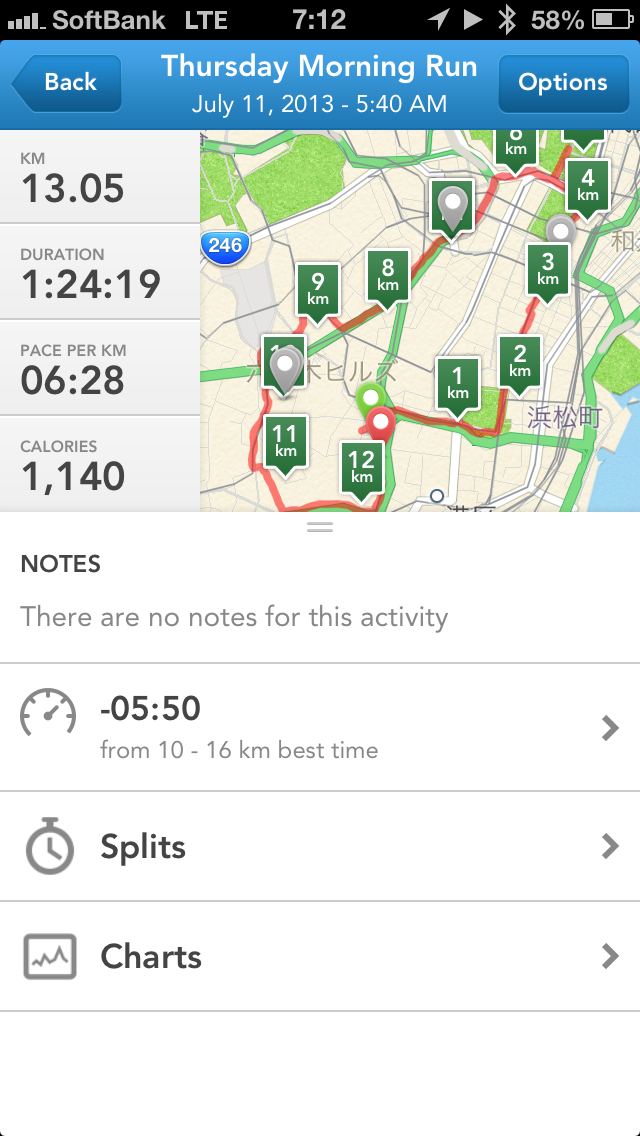Go back to the previous screen

coord(67,83)
